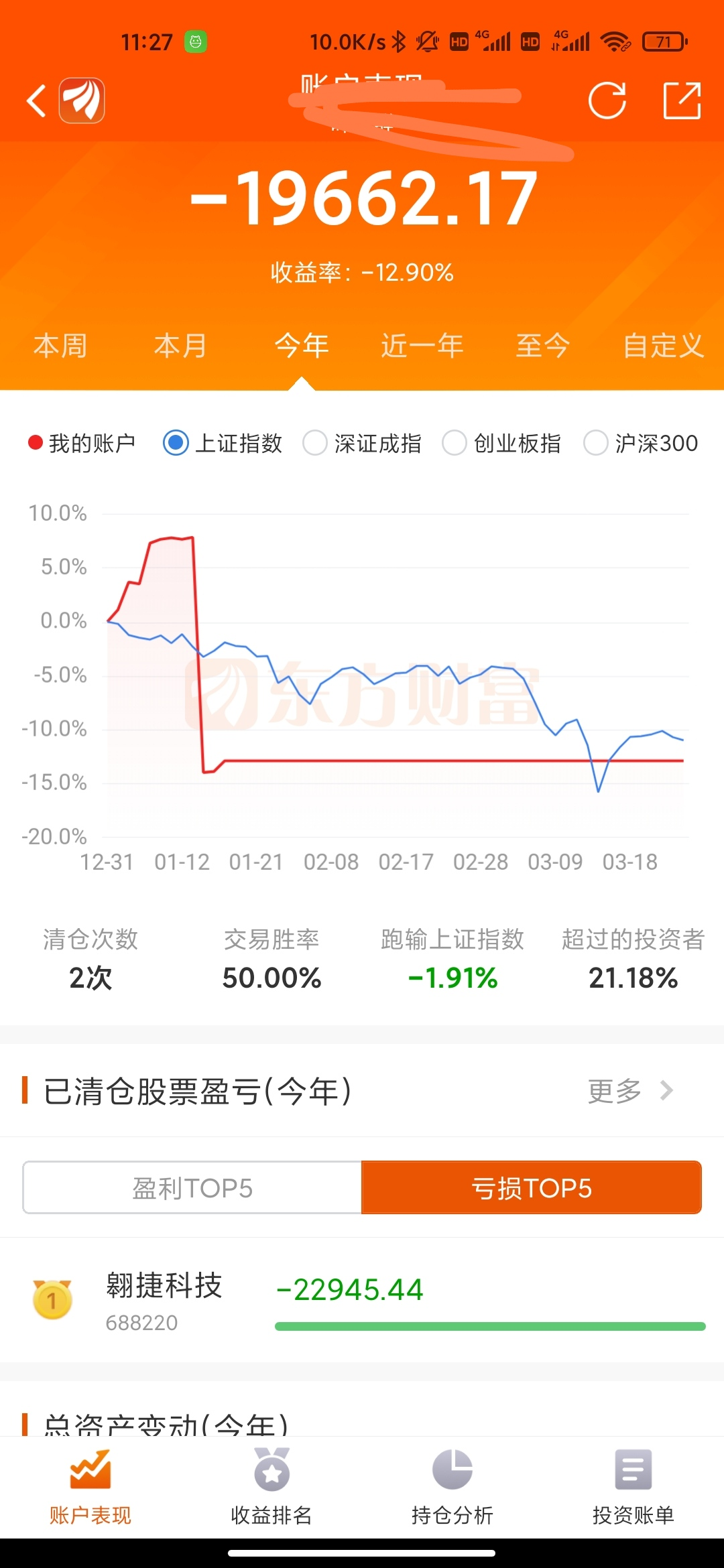Open the 翱捷科技 688220 loss entry

pyautogui.click(x=362, y=1300)
